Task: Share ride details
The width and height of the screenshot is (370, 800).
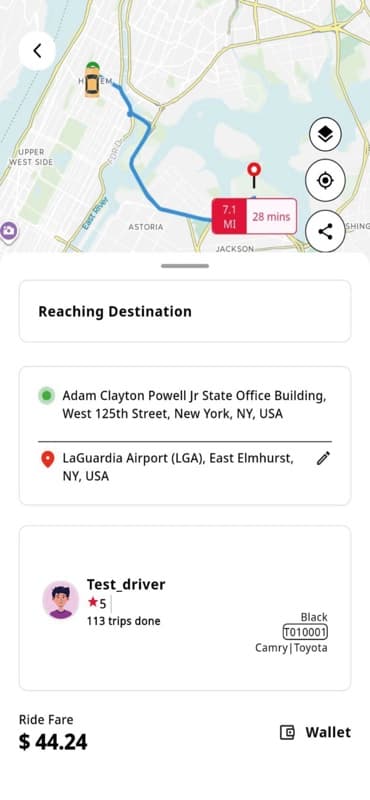Action: tap(325, 231)
